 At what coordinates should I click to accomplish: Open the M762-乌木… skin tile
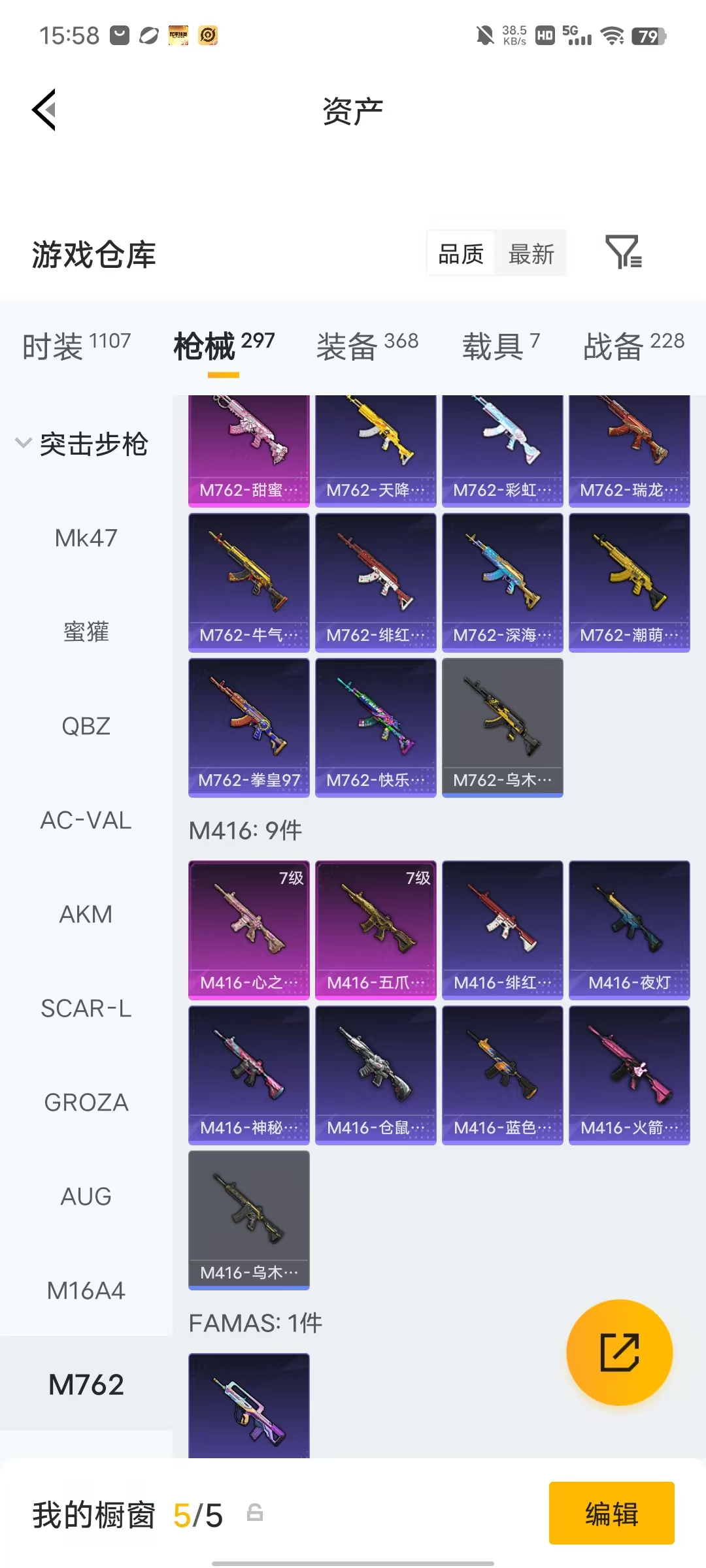pyautogui.click(x=503, y=727)
